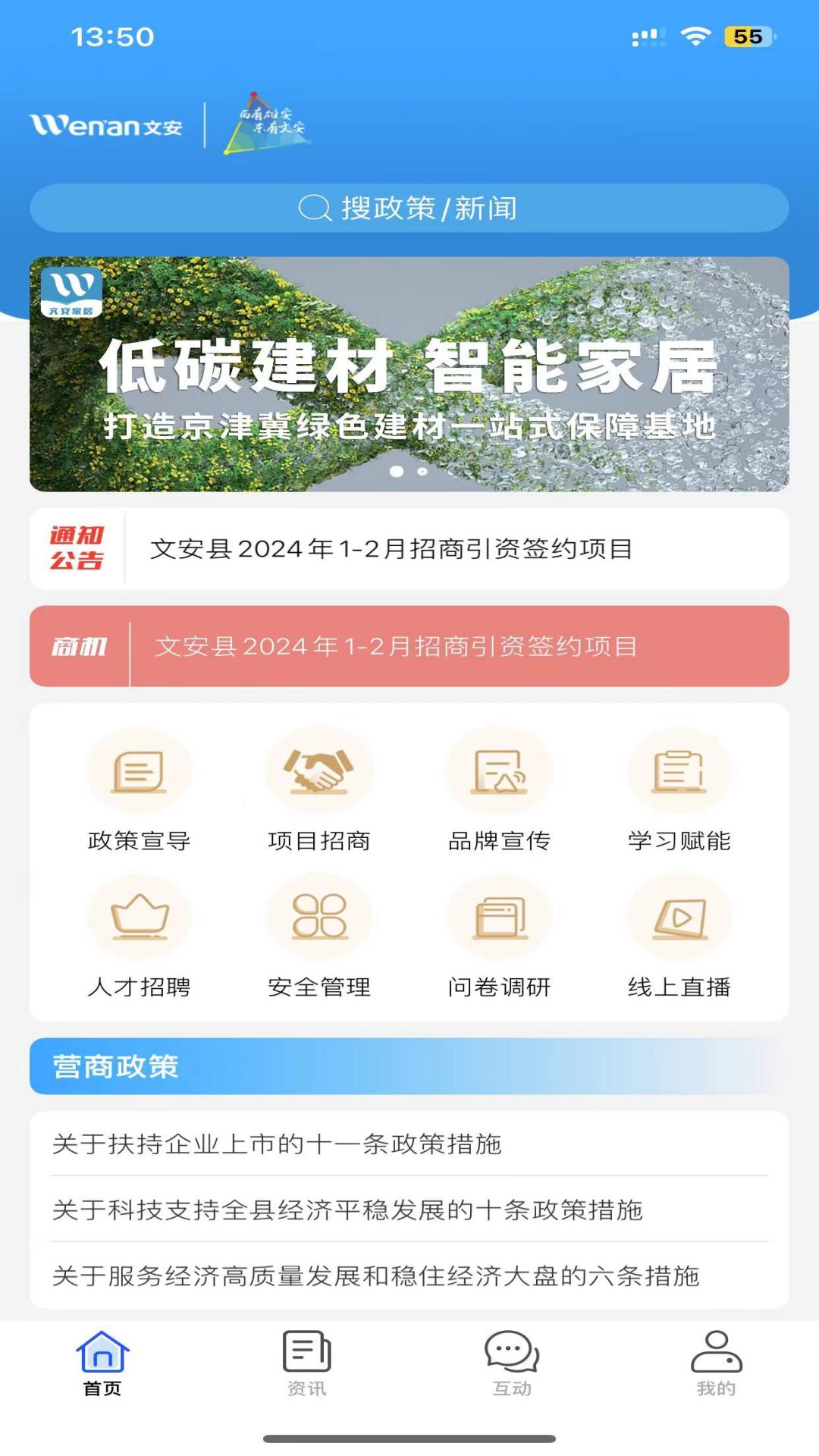The height and width of the screenshot is (1456, 819).
Task: Open the 安全管理 safety management icon
Action: 320,918
